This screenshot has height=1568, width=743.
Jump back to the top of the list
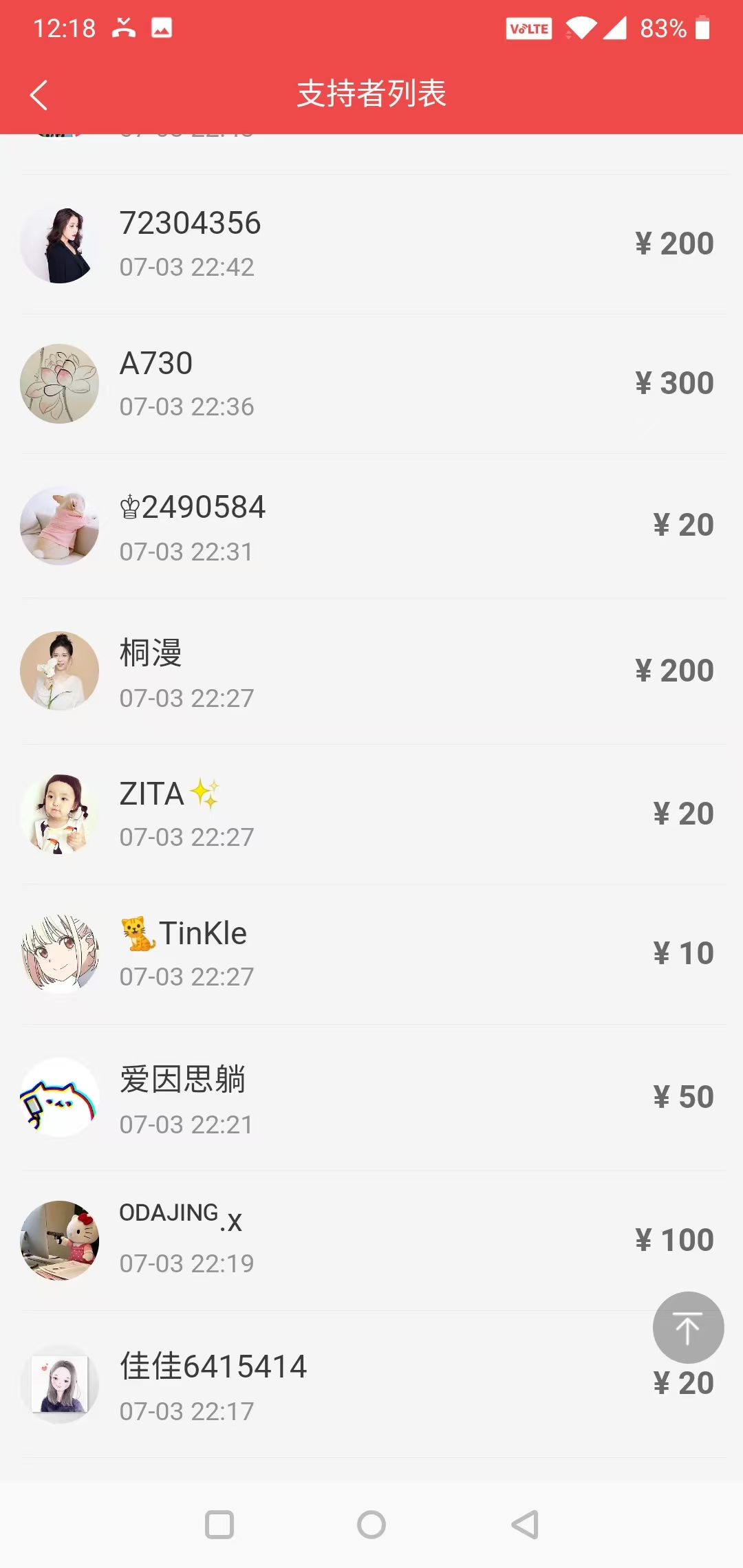[687, 1327]
